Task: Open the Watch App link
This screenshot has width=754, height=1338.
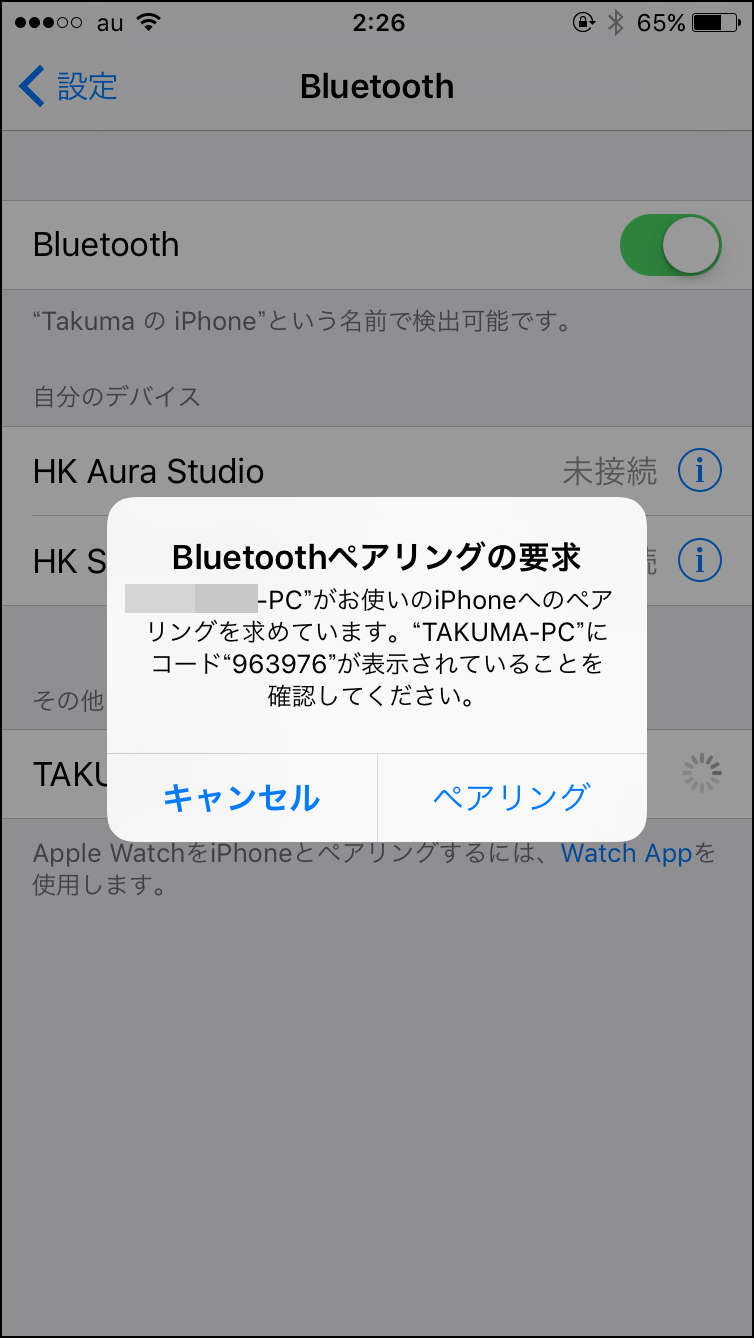Action: click(x=627, y=853)
